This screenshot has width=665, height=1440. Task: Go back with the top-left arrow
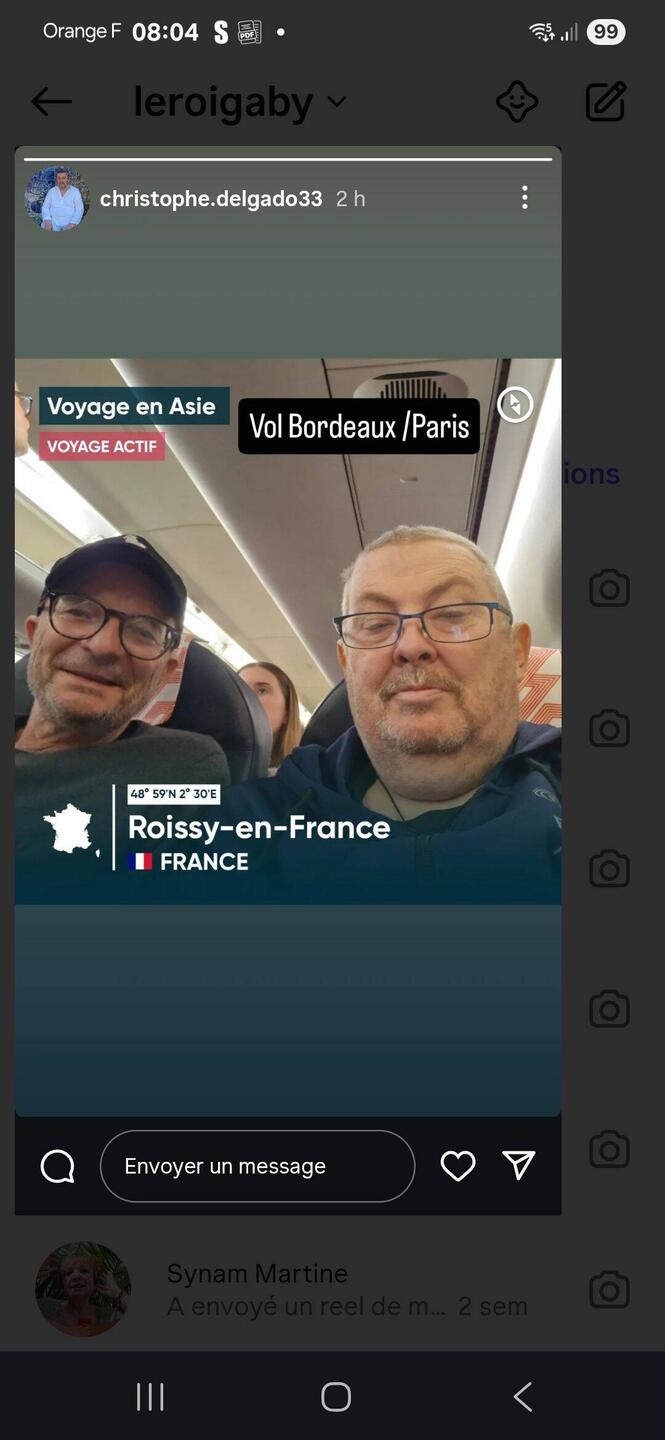[x=51, y=101]
